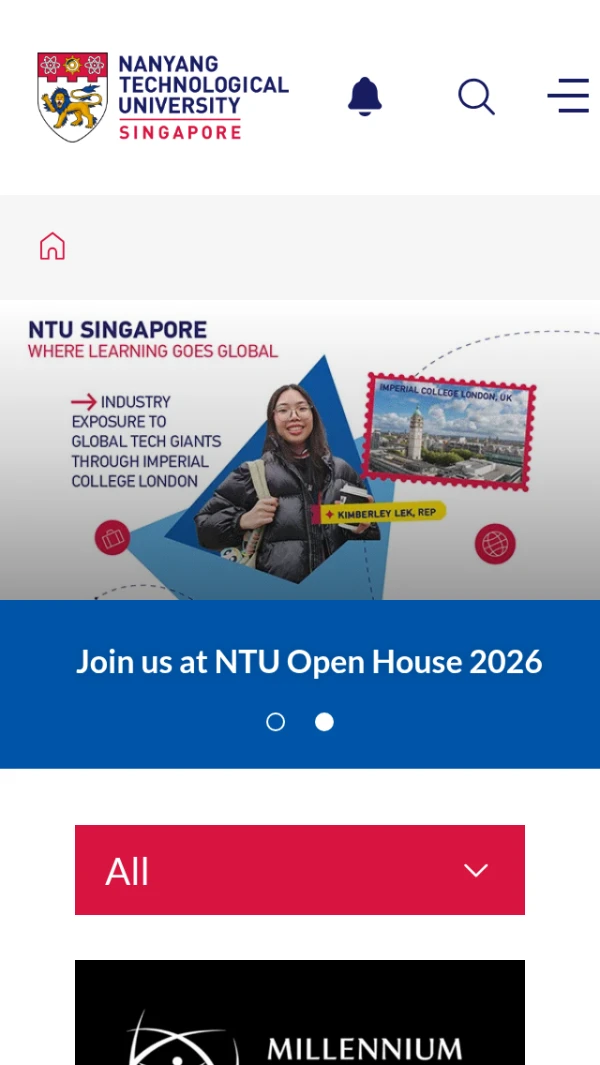Select the second carousel slide dot

[324, 722]
